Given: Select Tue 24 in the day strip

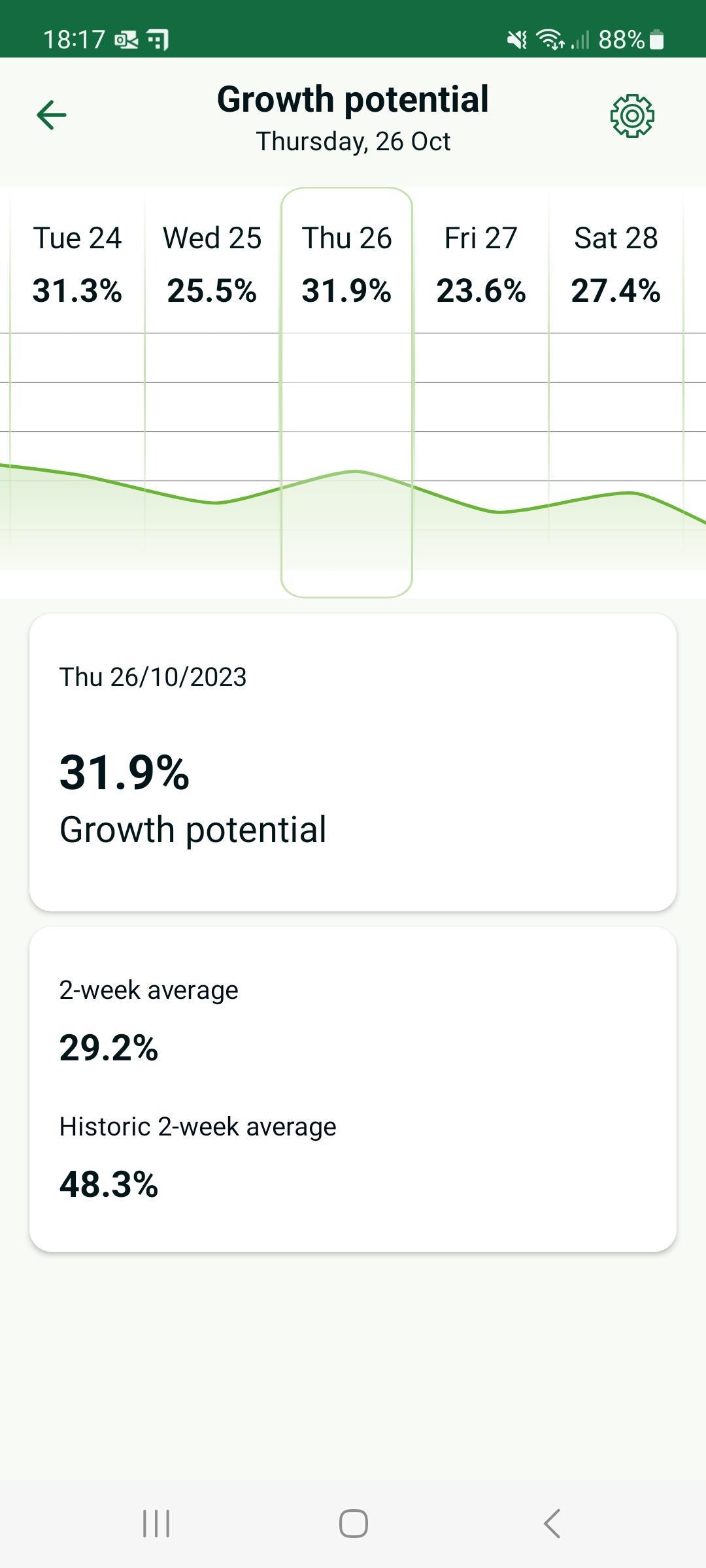Looking at the screenshot, I should tap(77, 265).
